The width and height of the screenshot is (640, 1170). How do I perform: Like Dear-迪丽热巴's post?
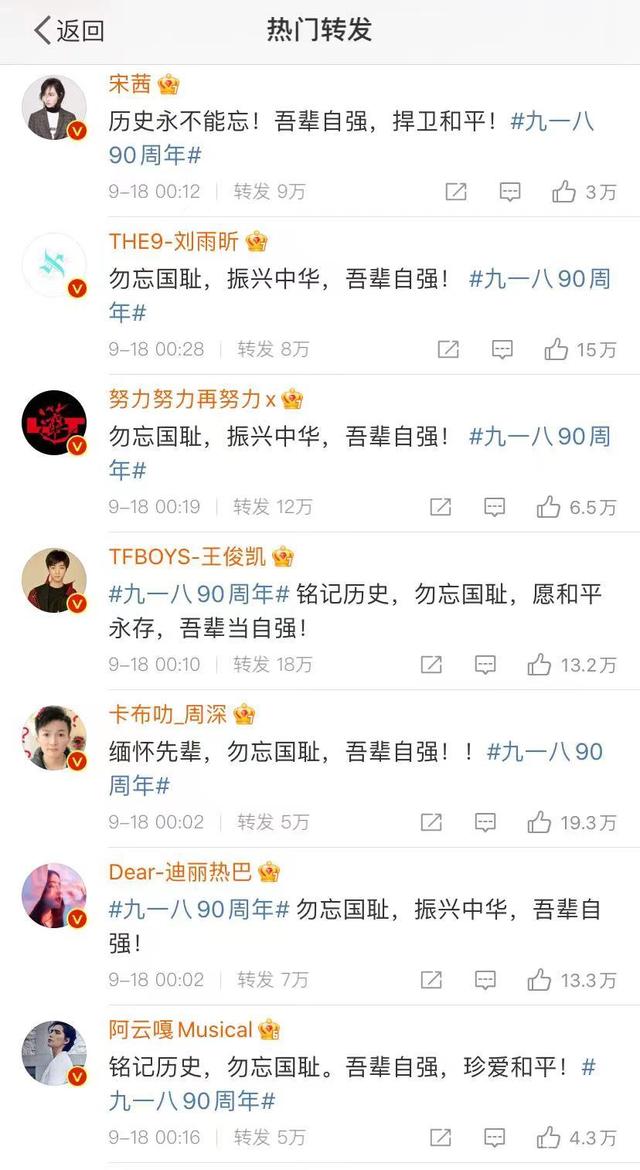pyautogui.click(x=540, y=979)
